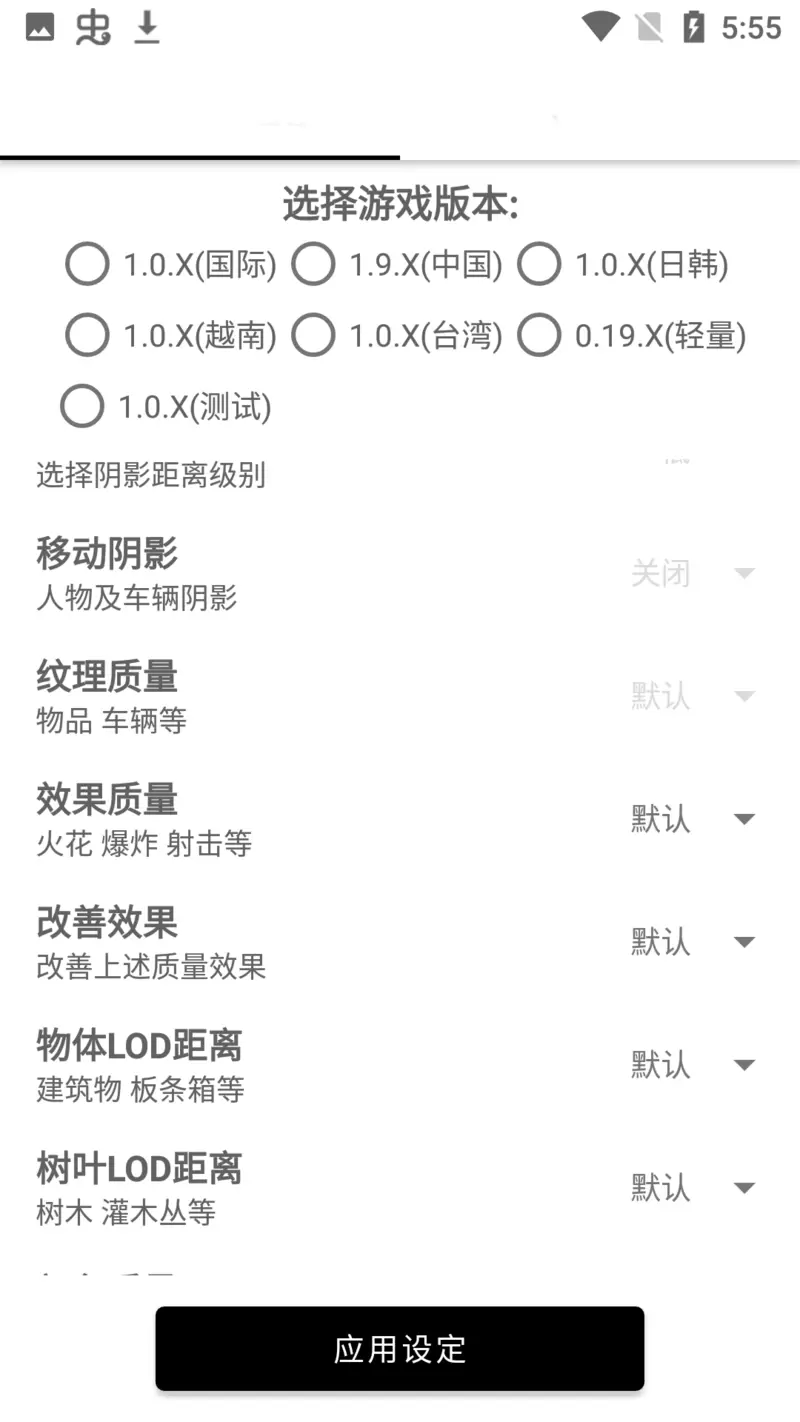Select the 1.0.X(越南) game version
Image resolution: width=800 pixels, height=1422 pixels.
(x=87, y=335)
